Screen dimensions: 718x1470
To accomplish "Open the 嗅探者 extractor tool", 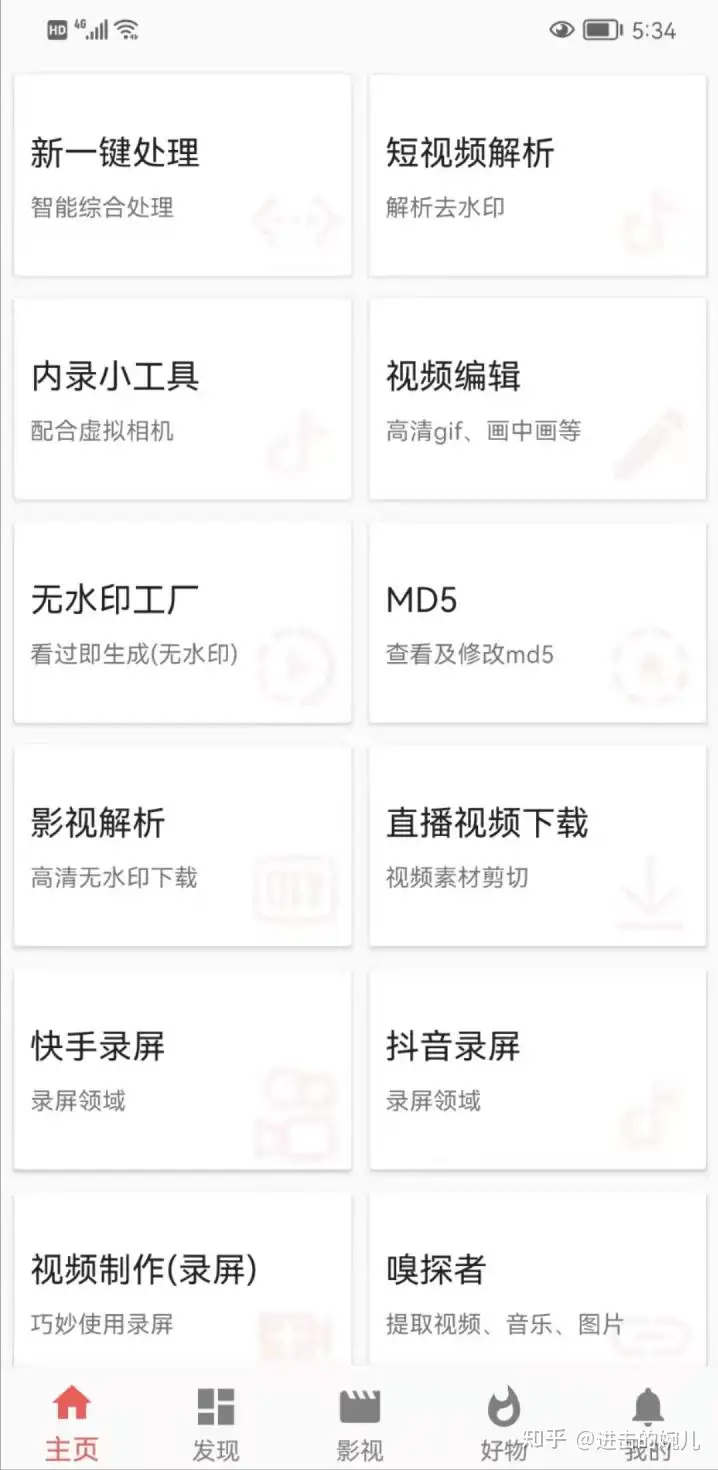I will (x=538, y=1279).
